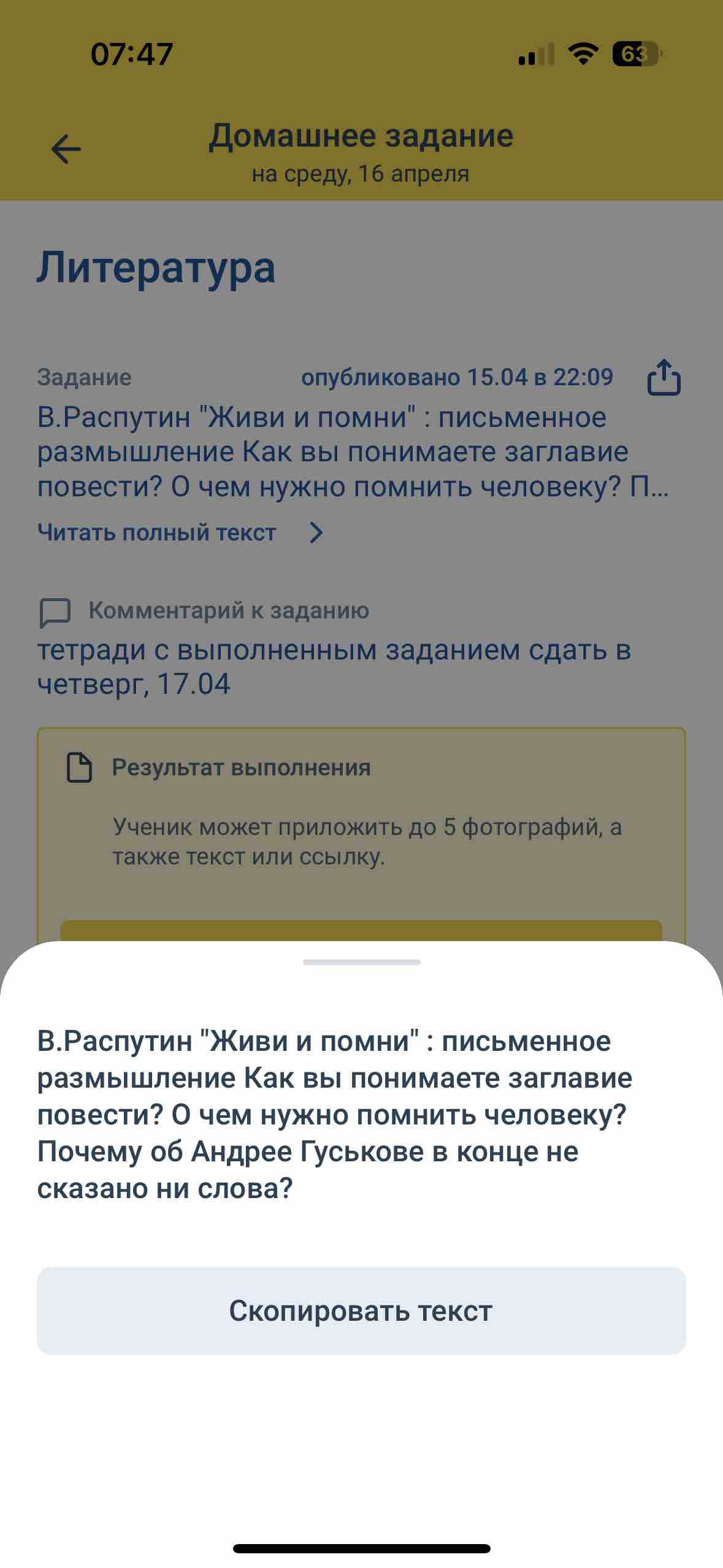723x1568 pixels.
Task: Tap the Скопировать текст button
Action: [361, 1311]
